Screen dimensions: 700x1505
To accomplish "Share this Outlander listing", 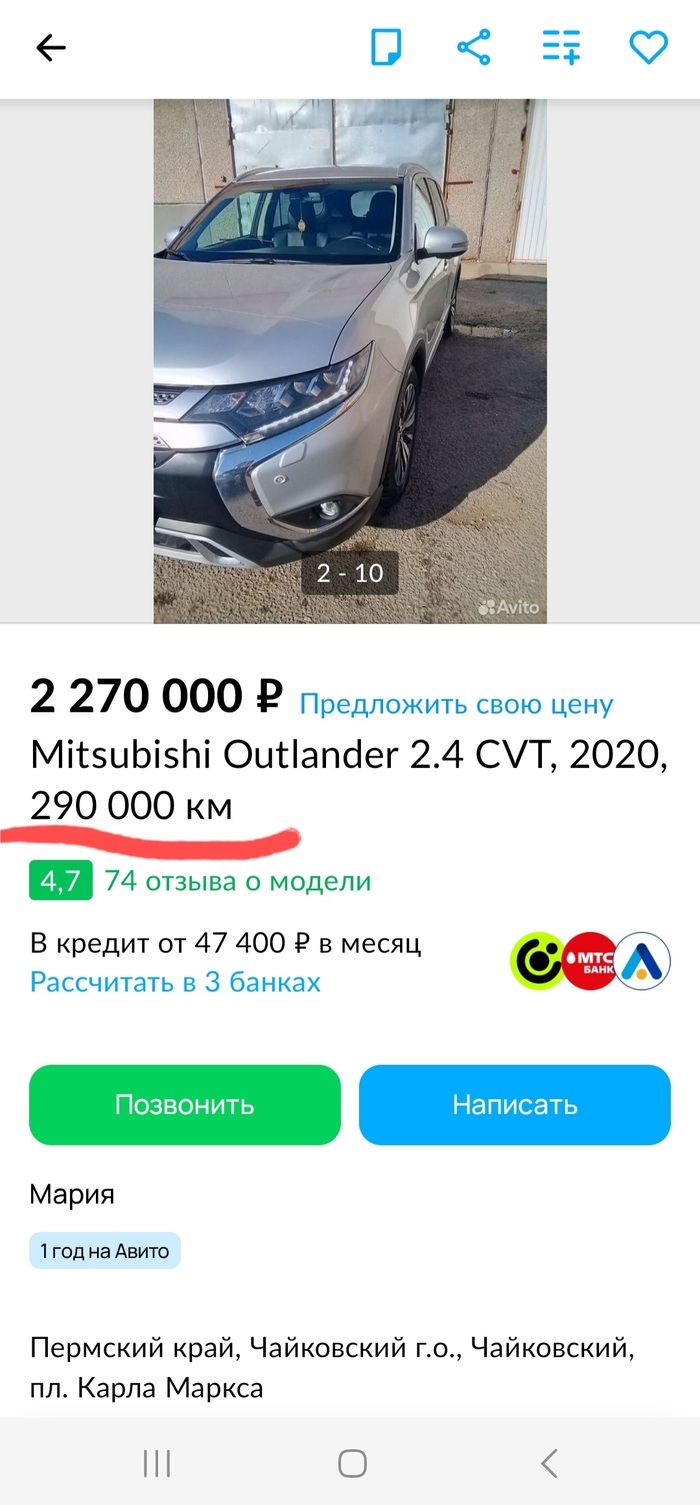I will coord(474,47).
